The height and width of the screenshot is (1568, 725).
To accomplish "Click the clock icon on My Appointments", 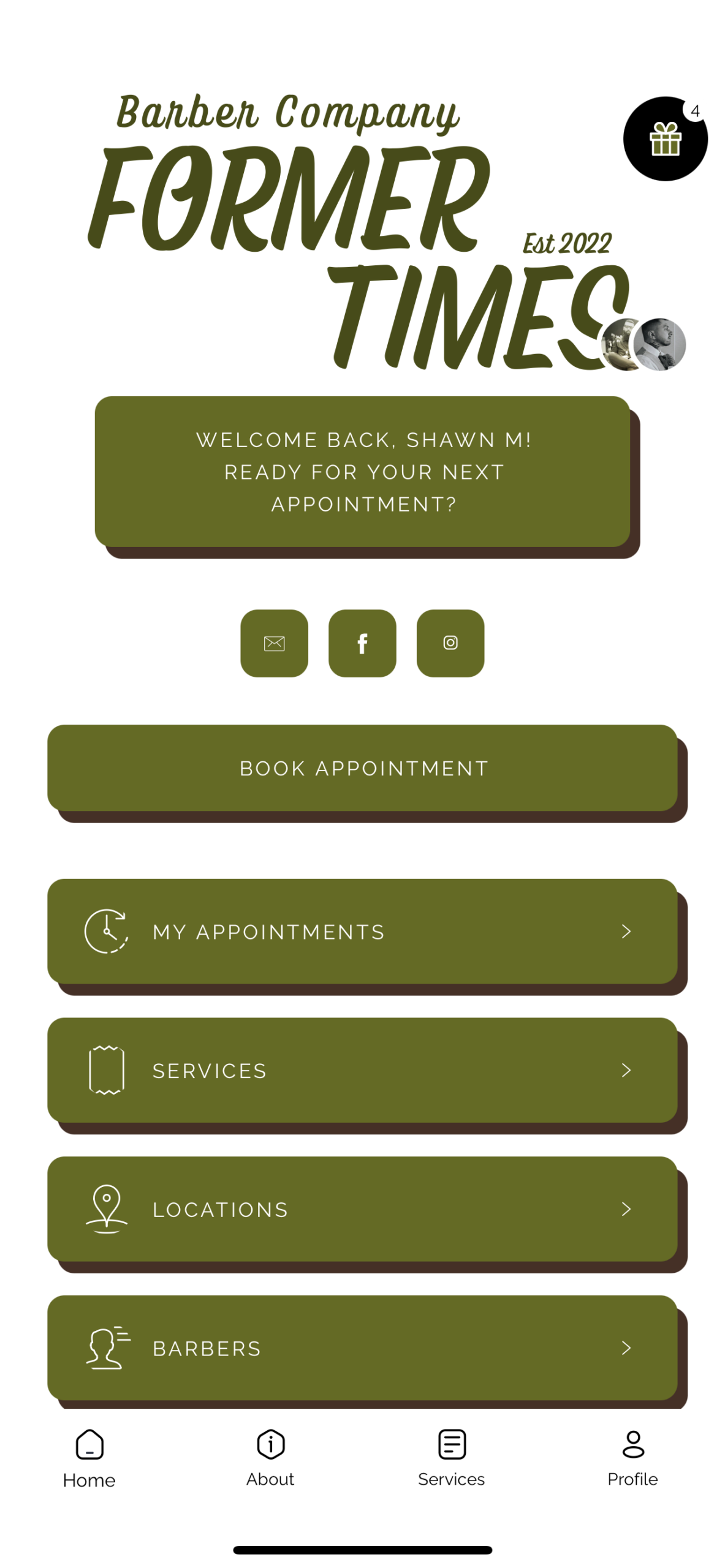I will coord(107,932).
